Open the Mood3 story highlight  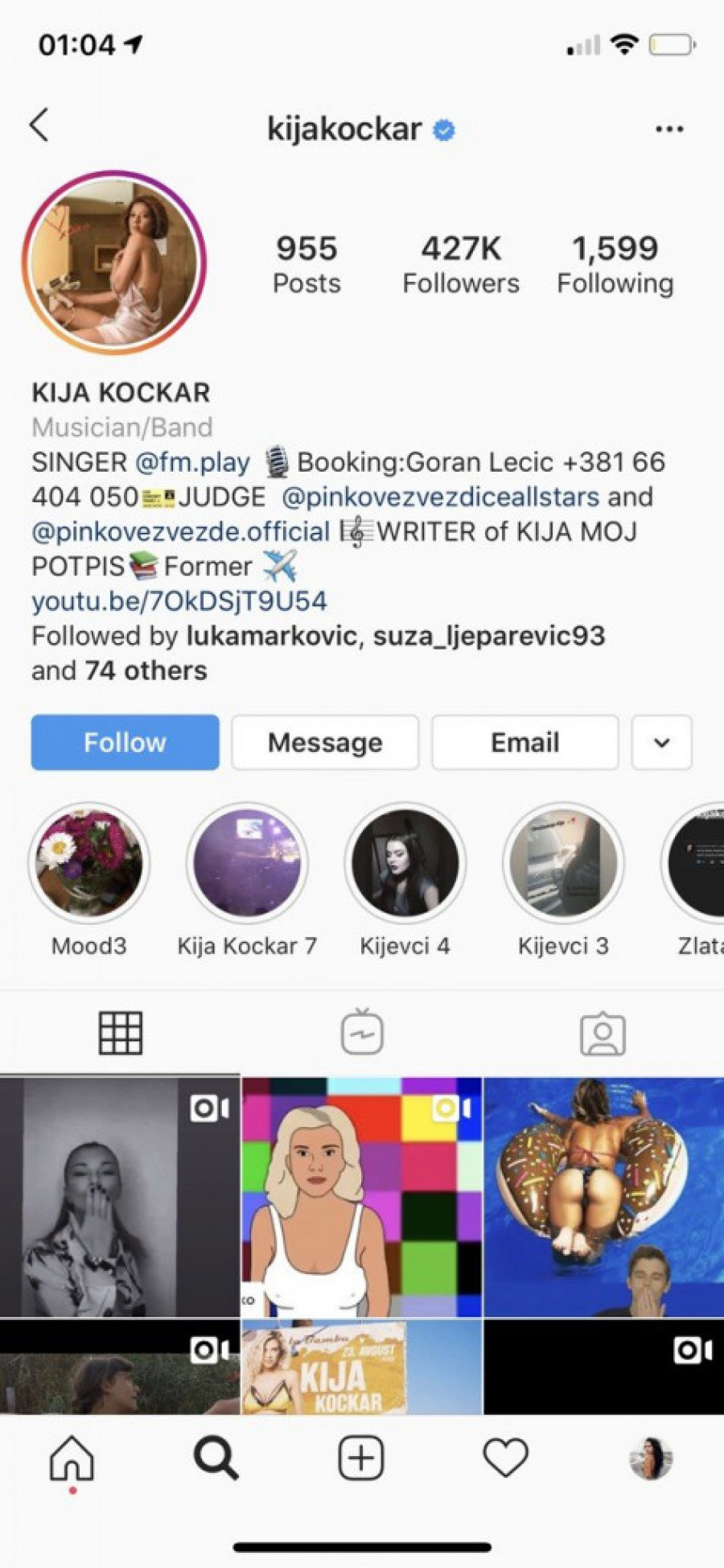click(88, 863)
